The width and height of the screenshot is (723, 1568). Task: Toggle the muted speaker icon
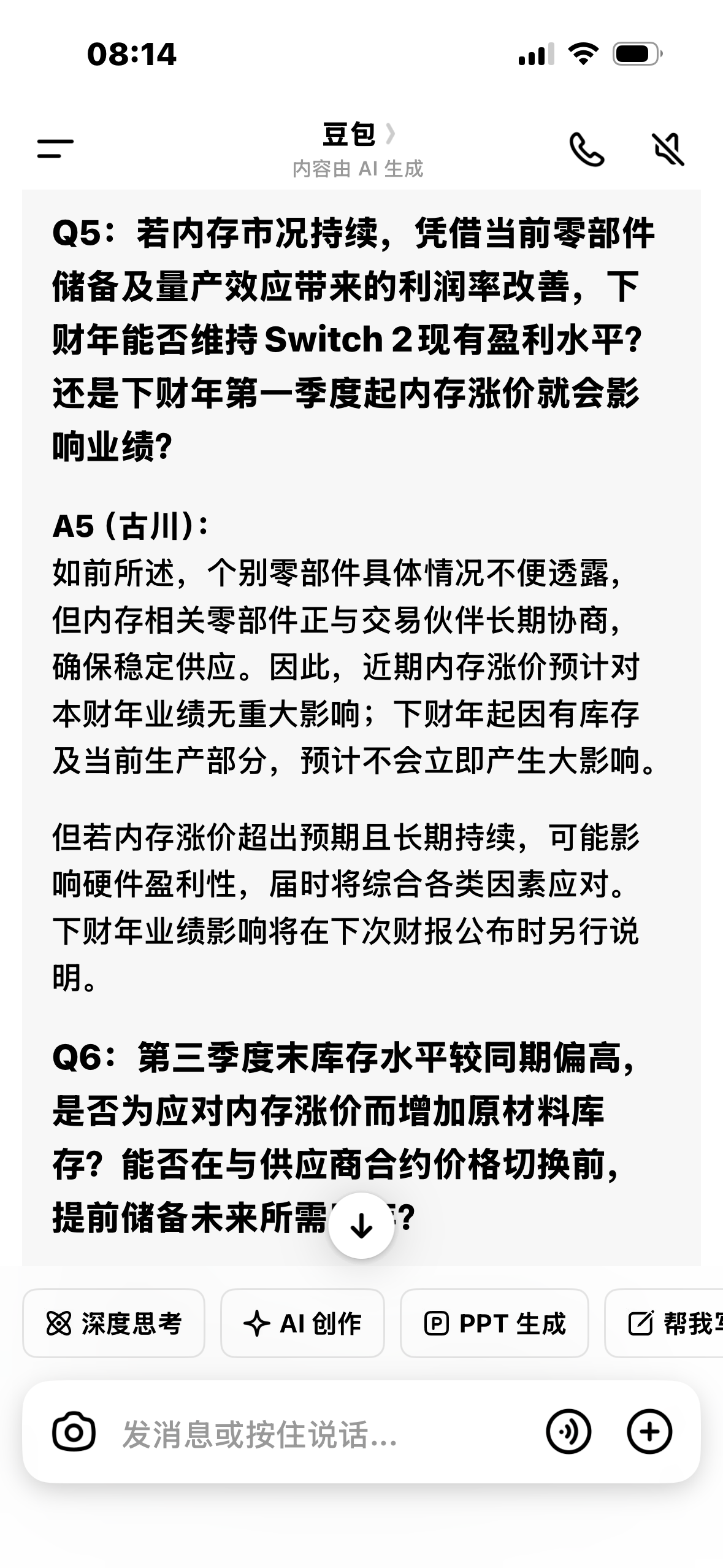click(667, 149)
